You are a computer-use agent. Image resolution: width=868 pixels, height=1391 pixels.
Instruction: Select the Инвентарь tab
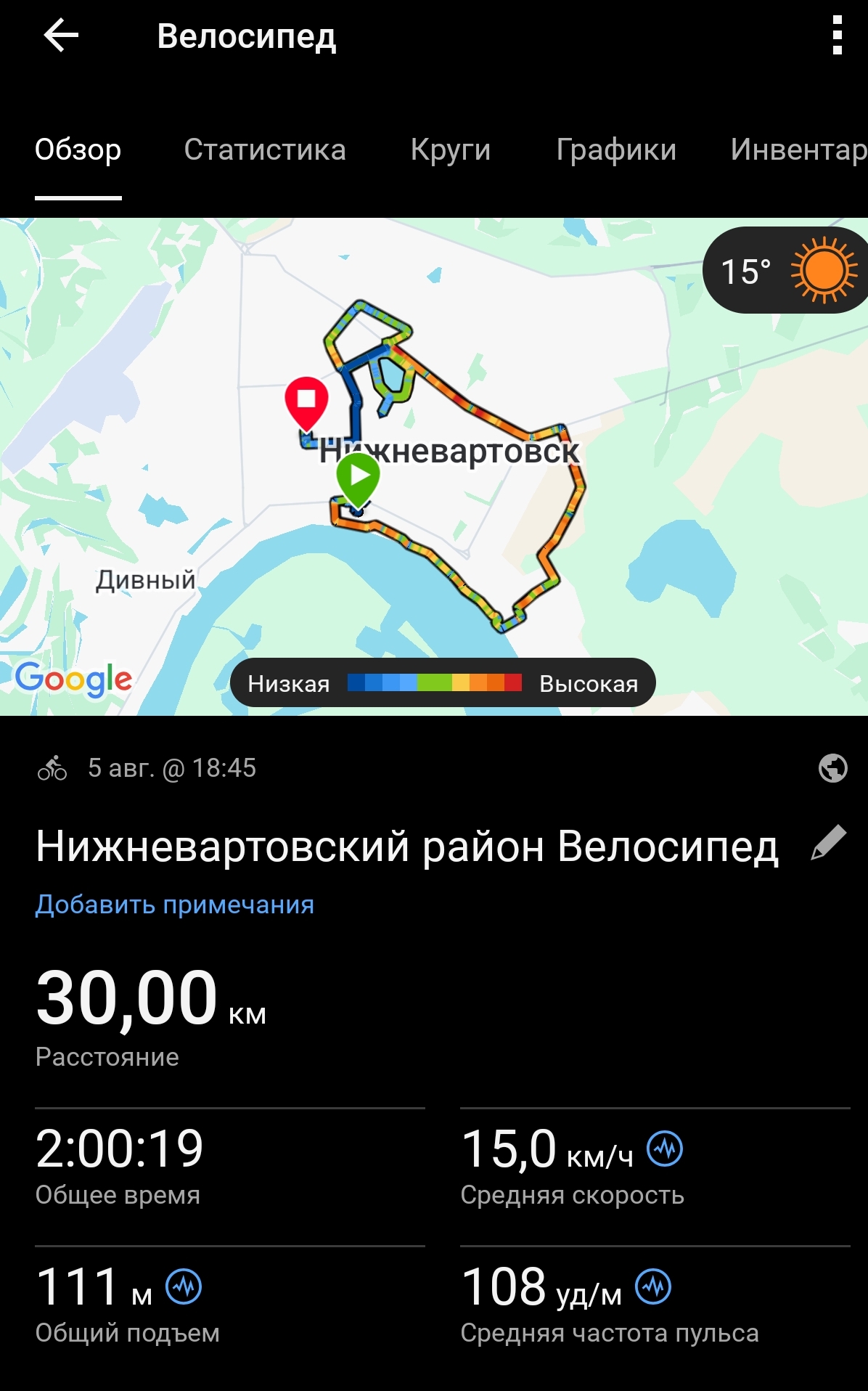tap(798, 150)
